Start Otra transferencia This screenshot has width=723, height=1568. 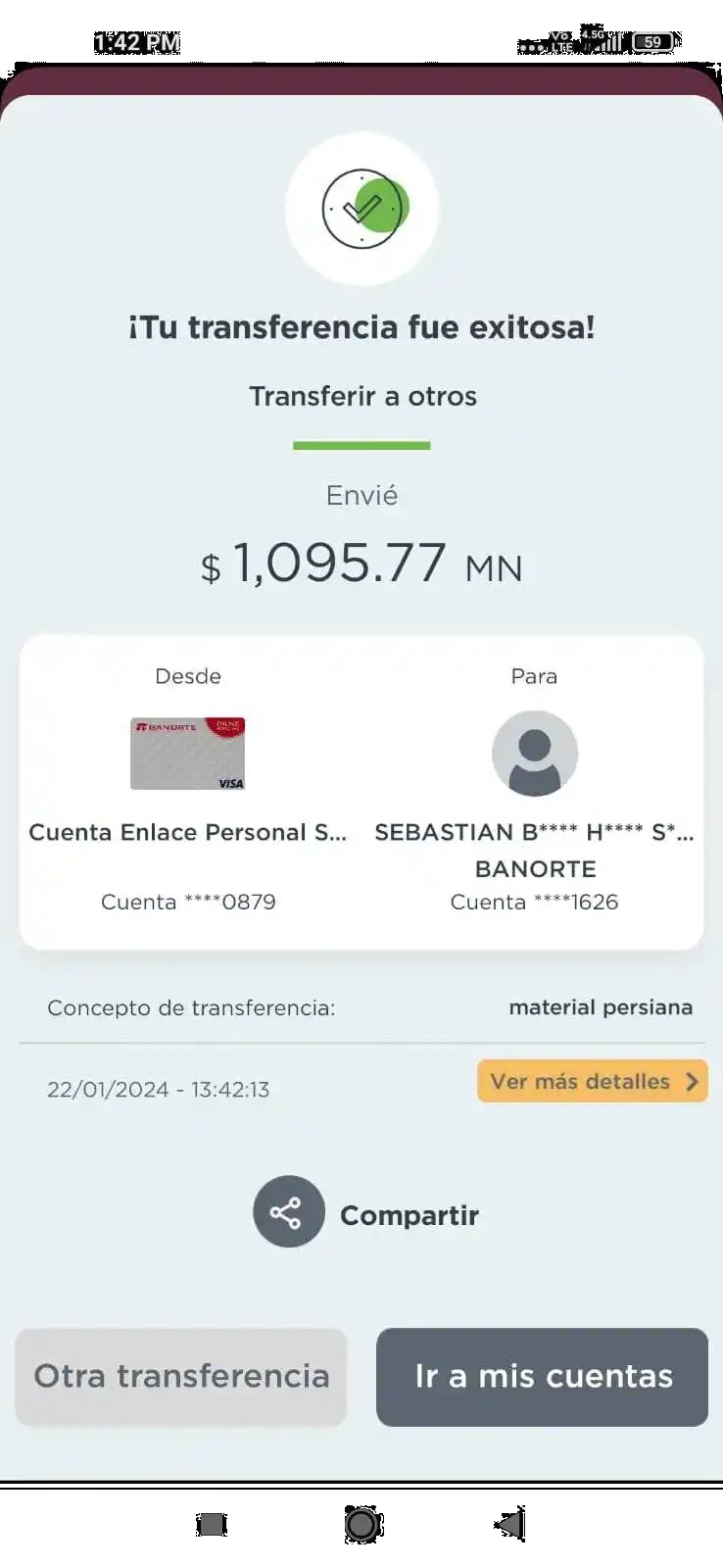[x=181, y=1376]
